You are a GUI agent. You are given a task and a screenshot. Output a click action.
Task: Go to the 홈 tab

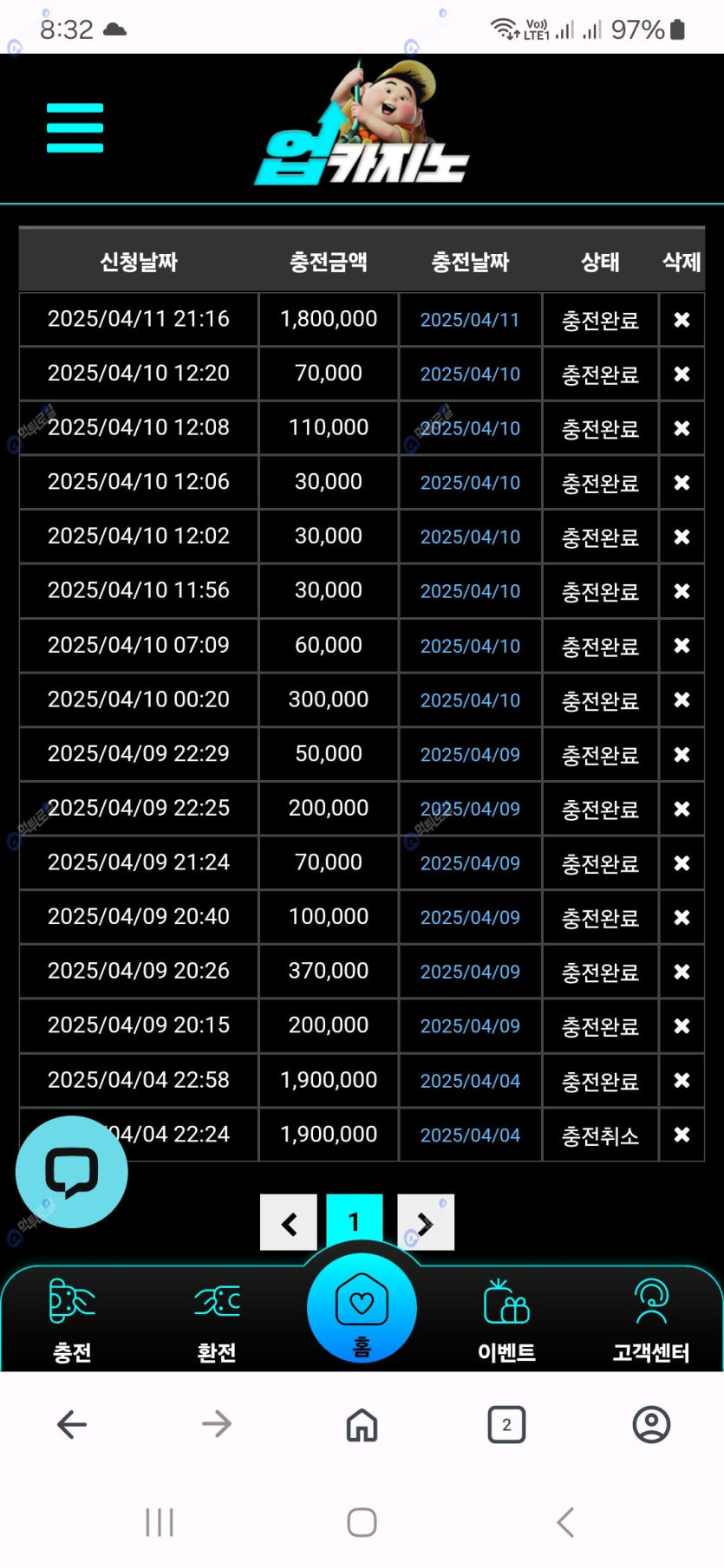[362, 1308]
